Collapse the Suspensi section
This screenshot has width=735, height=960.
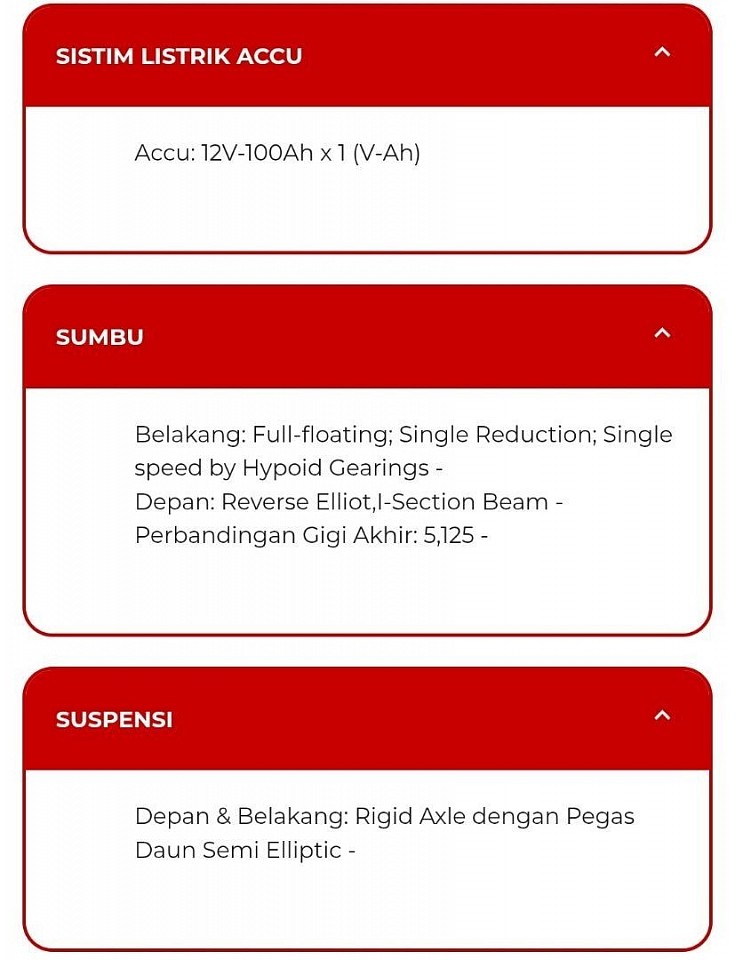[661, 715]
